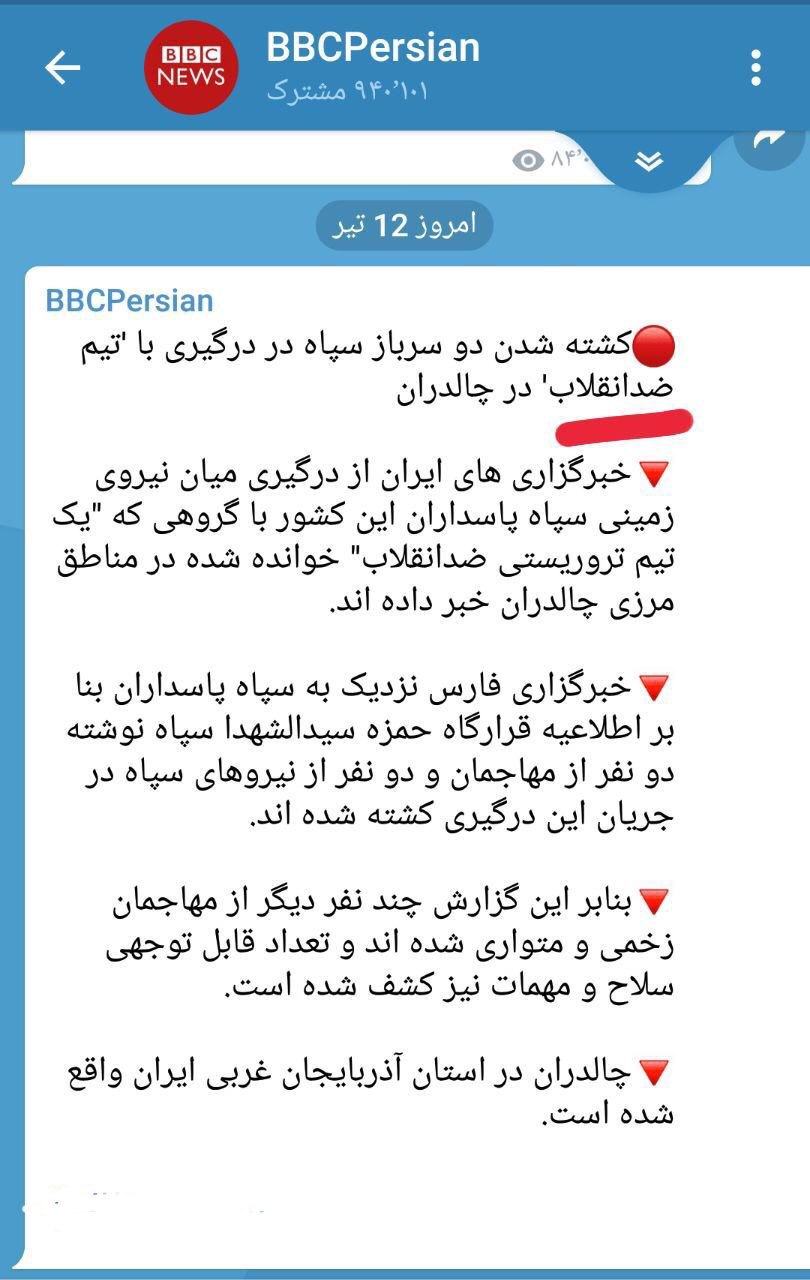The image size is (810, 1280).
Task: Open the three-dot overflow menu
Action: point(755,67)
